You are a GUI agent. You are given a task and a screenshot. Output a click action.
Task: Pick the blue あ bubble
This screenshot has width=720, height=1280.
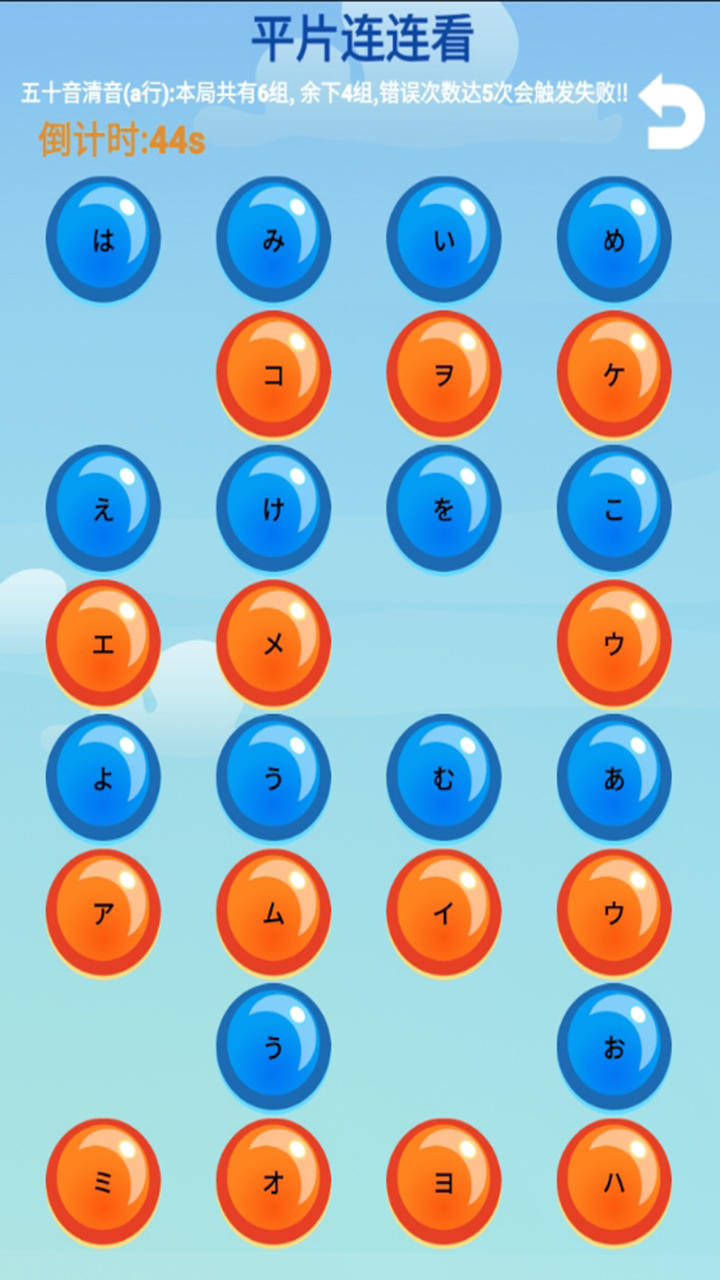[614, 778]
